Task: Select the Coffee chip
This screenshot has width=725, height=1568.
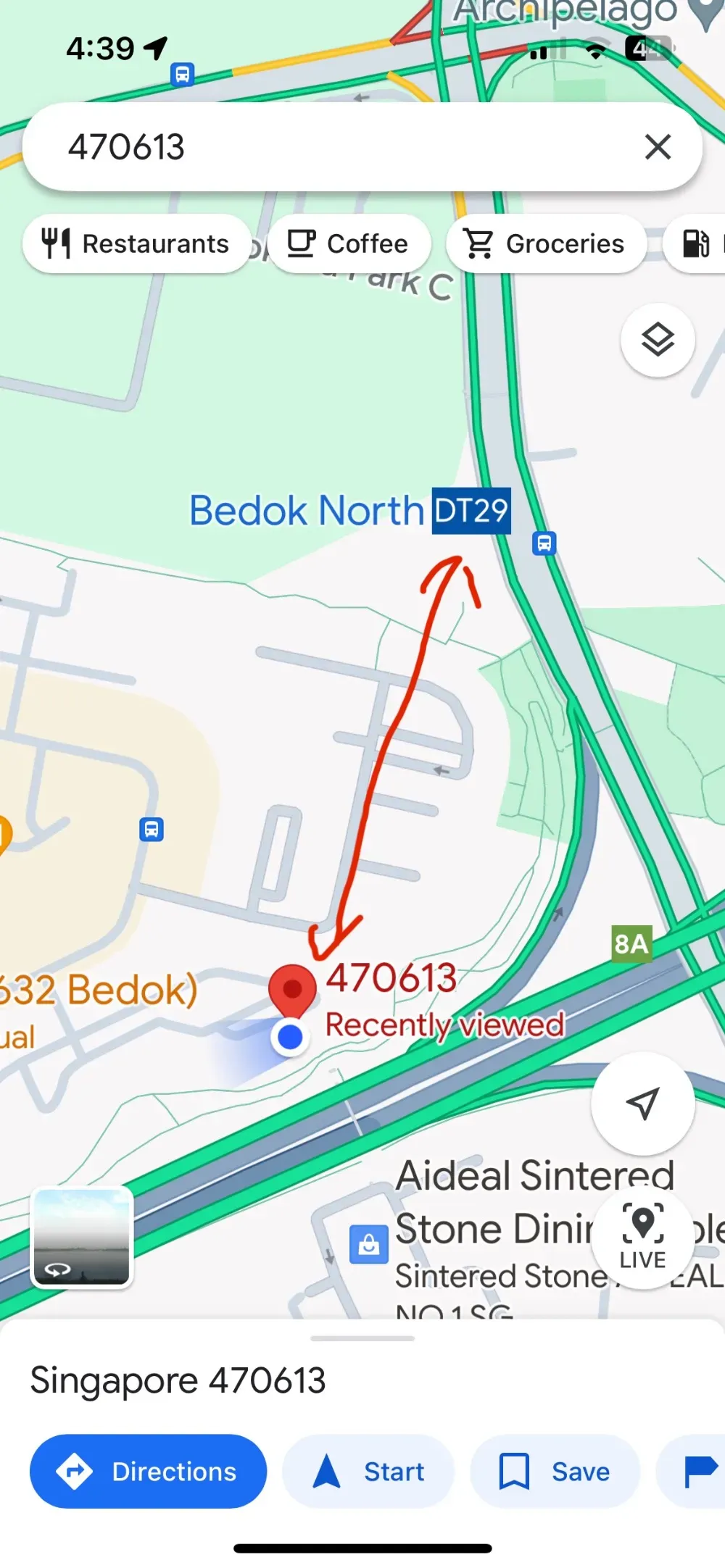Action: (x=349, y=244)
